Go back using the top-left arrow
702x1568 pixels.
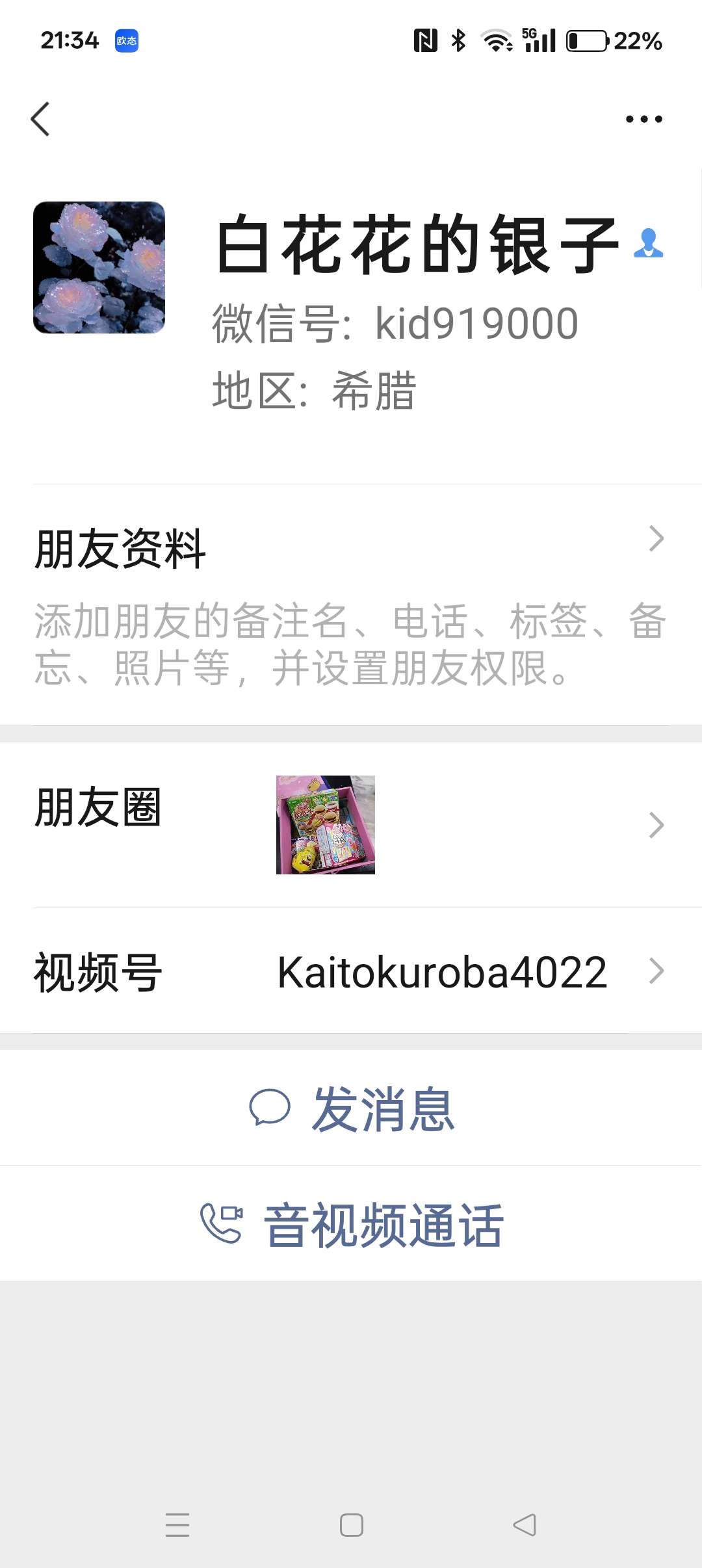click(40, 120)
